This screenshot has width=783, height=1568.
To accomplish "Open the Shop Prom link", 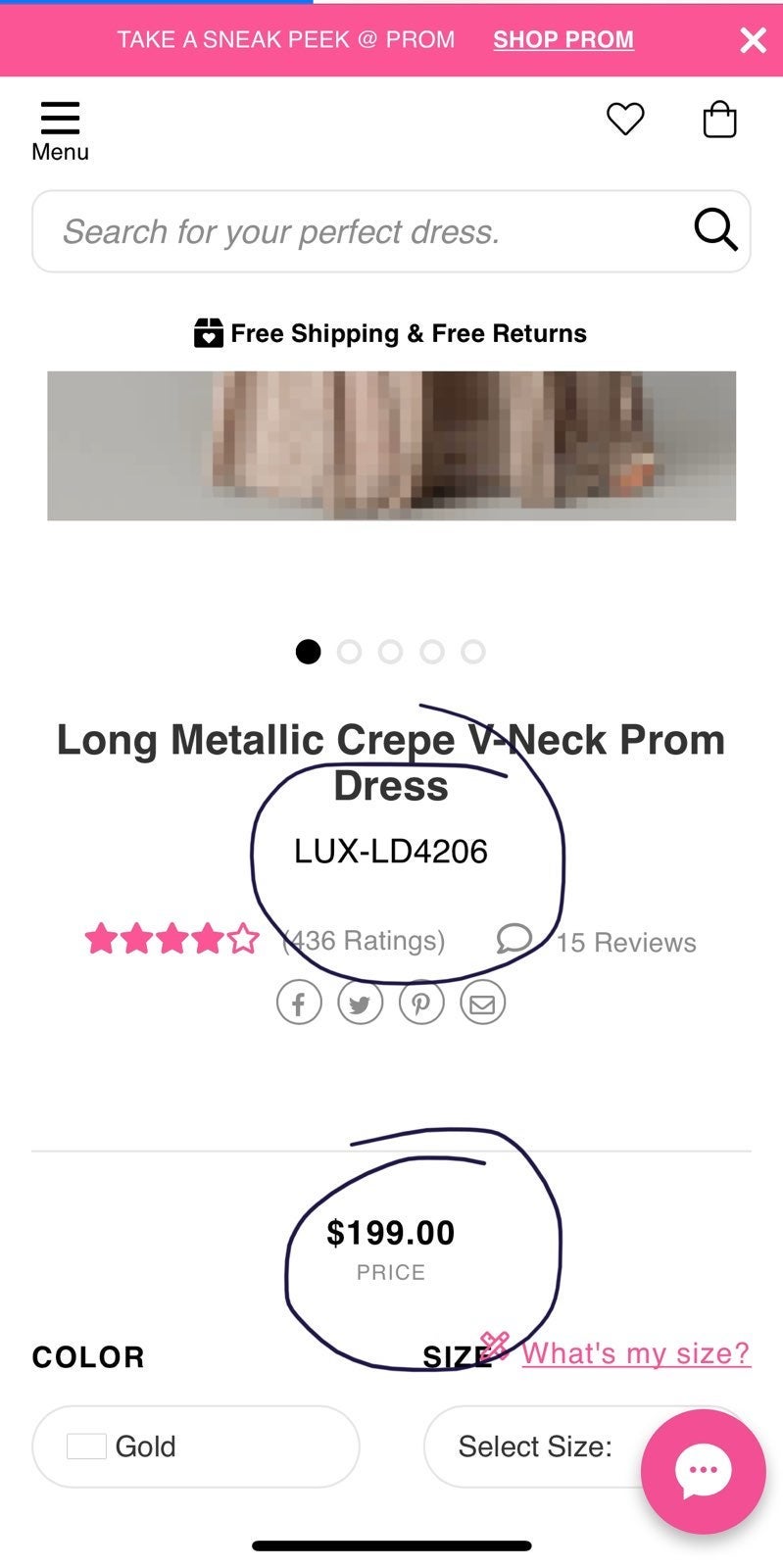I will [563, 39].
